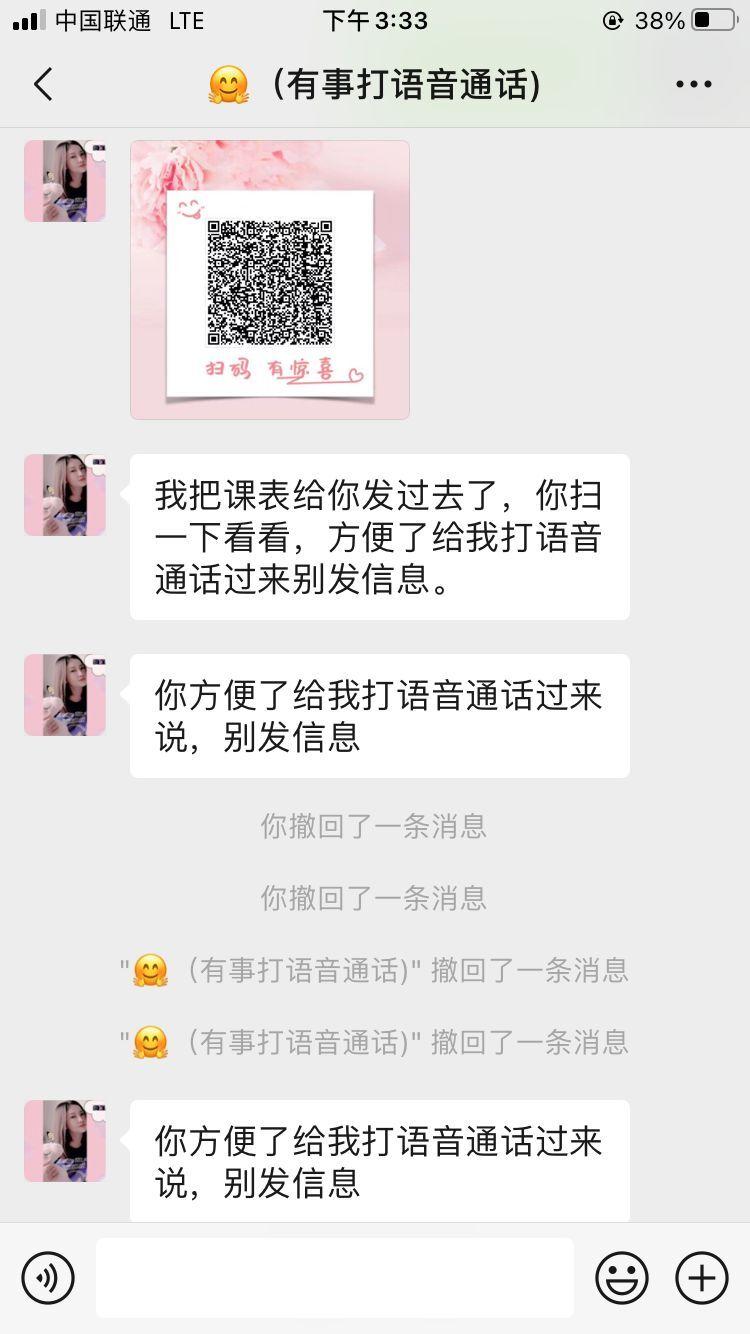
Task: Go back to the chat list
Action: click(43, 85)
